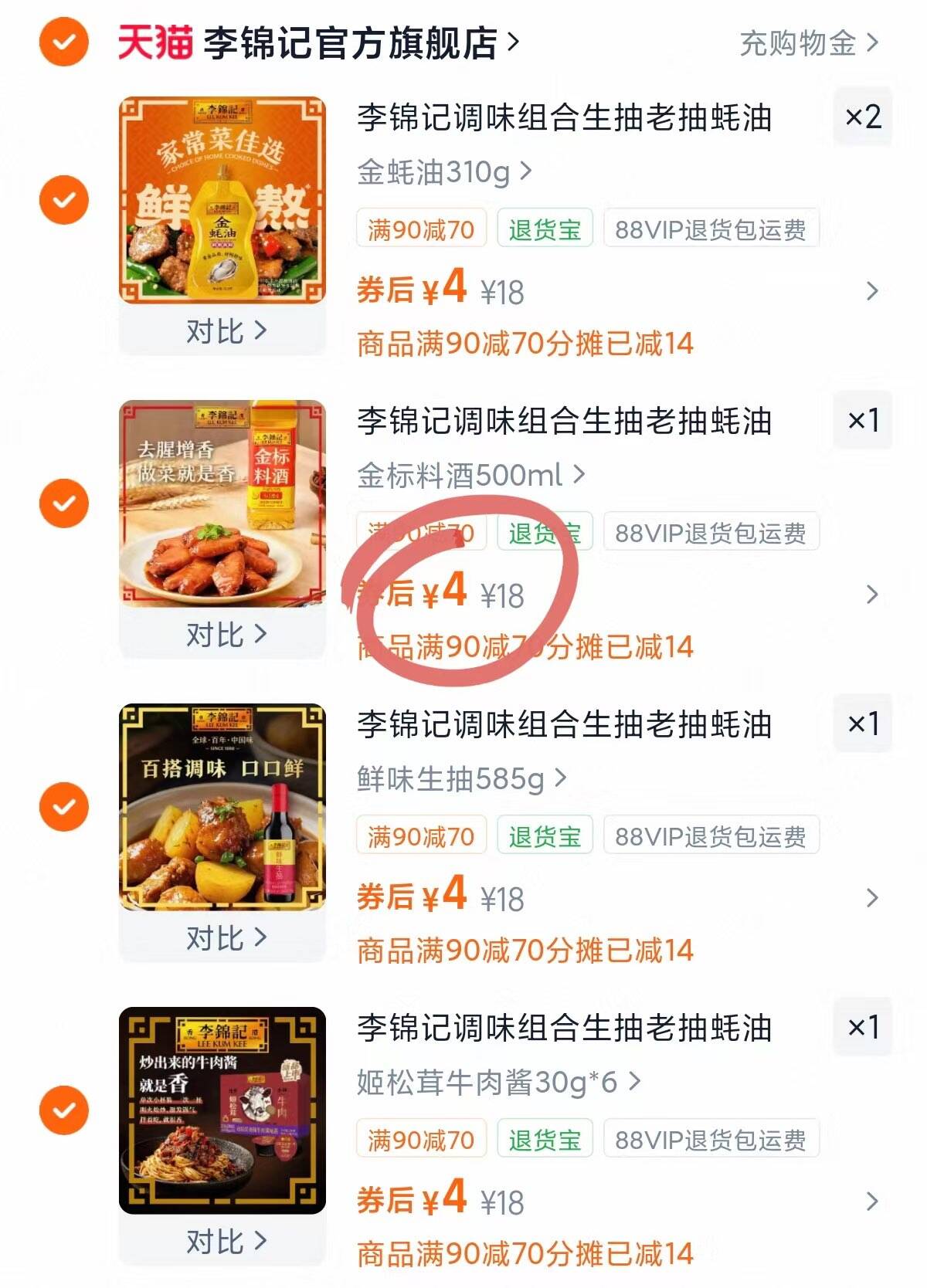The image size is (927, 1288).
Task: Deselect the 金蚝油310g item checkbox
Action: [x=64, y=200]
